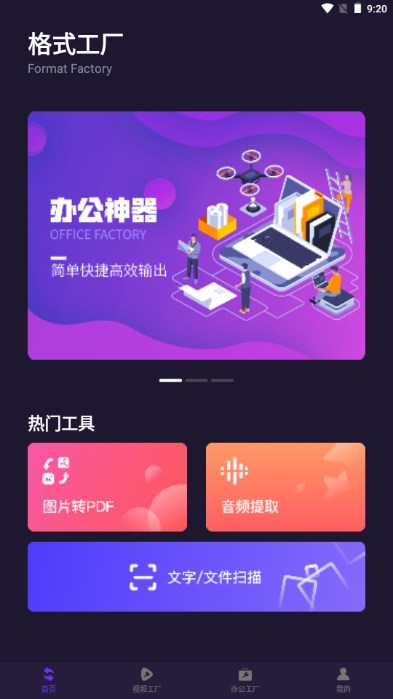393x699 pixels.
Task: Switch to the 视频工厂 tab
Action: [x=147, y=680]
